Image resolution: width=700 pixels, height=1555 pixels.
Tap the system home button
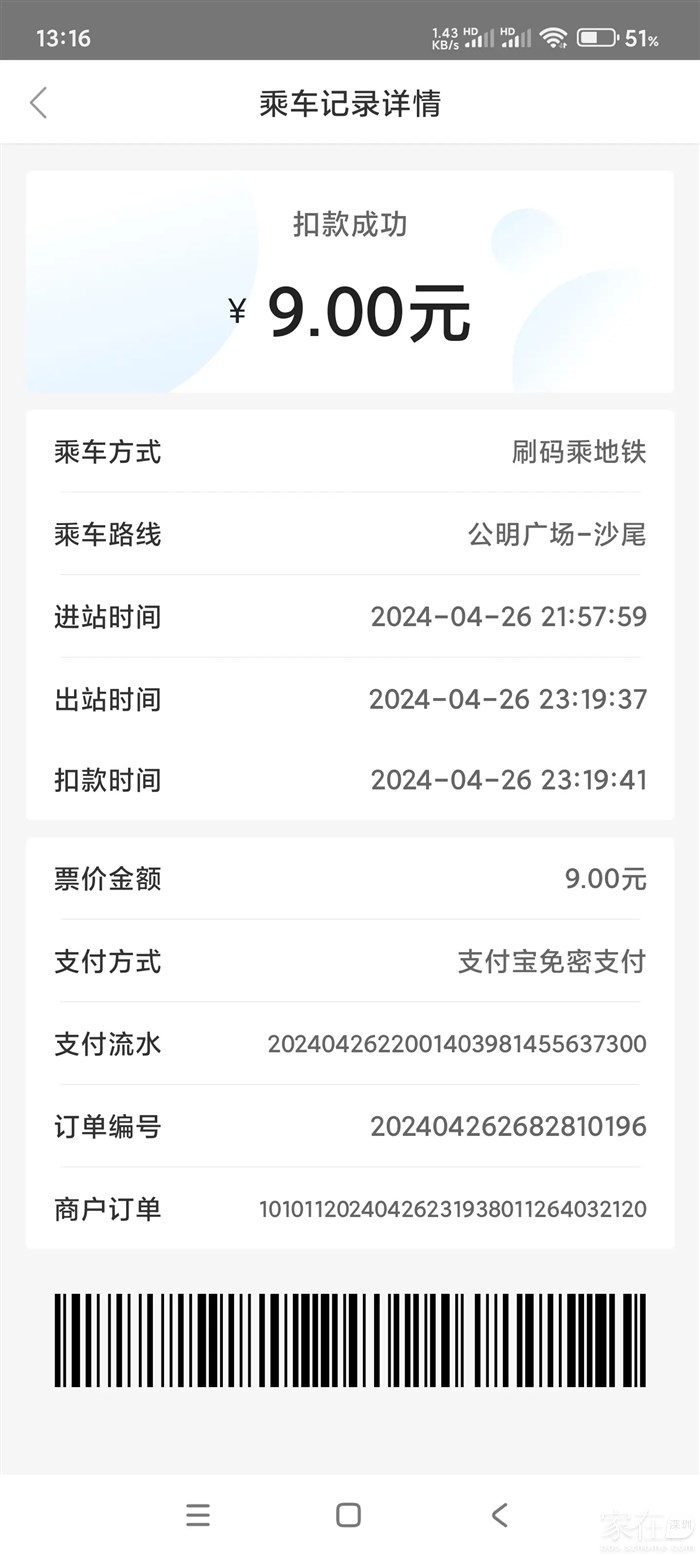(x=348, y=1515)
